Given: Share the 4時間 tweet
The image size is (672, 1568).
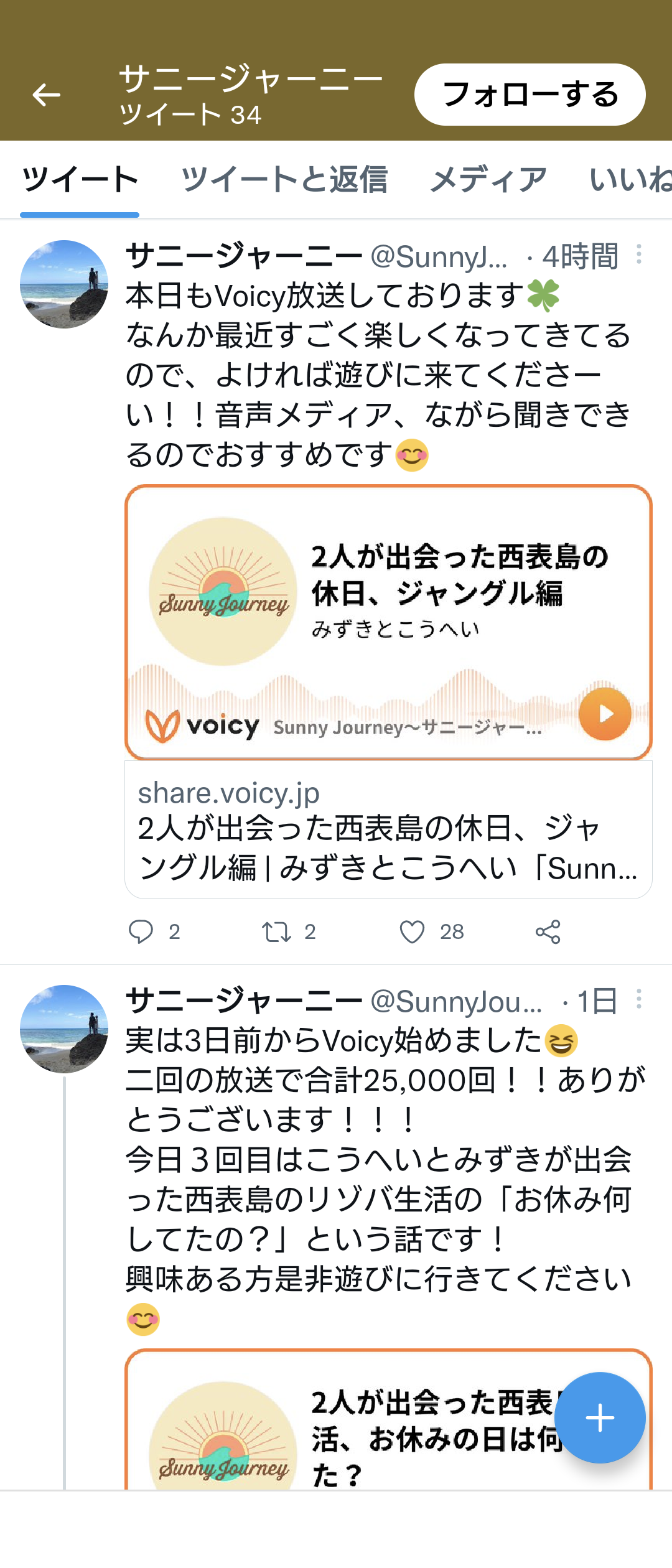Looking at the screenshot, I should tap(548, 931).
